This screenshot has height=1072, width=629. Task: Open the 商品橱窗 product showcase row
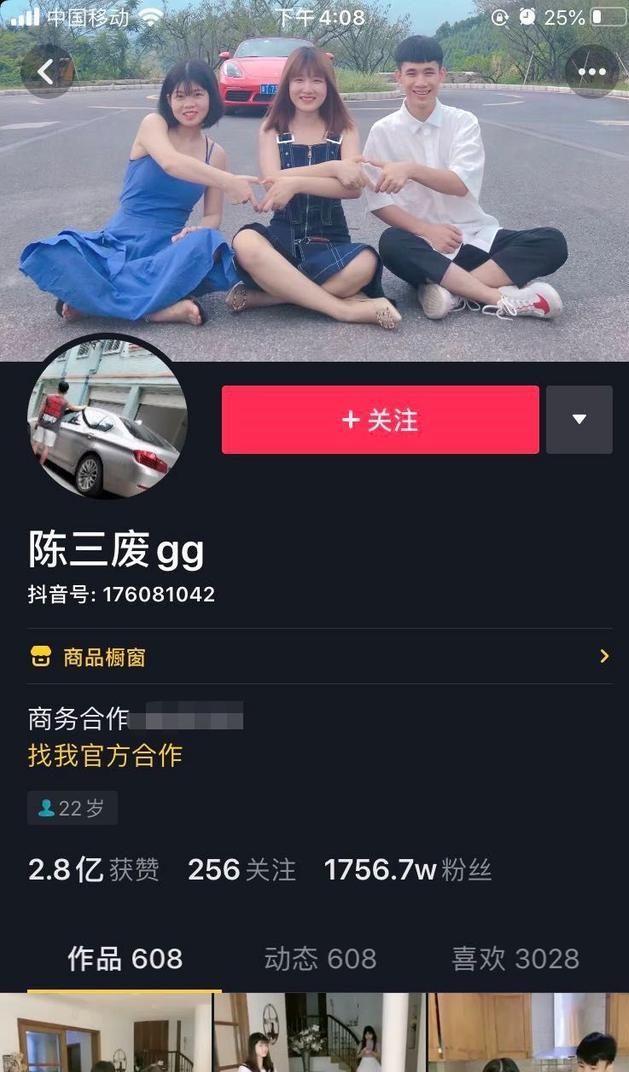tap(314, 657)
